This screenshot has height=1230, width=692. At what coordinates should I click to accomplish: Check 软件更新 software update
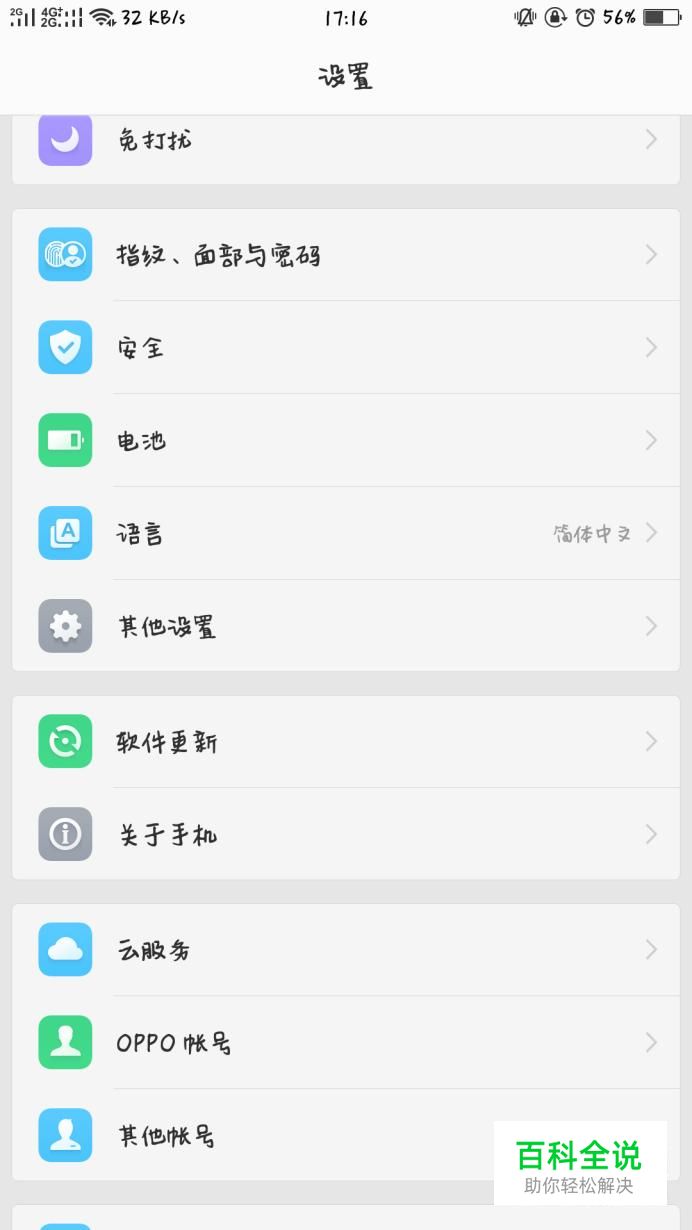pos(345,742)
